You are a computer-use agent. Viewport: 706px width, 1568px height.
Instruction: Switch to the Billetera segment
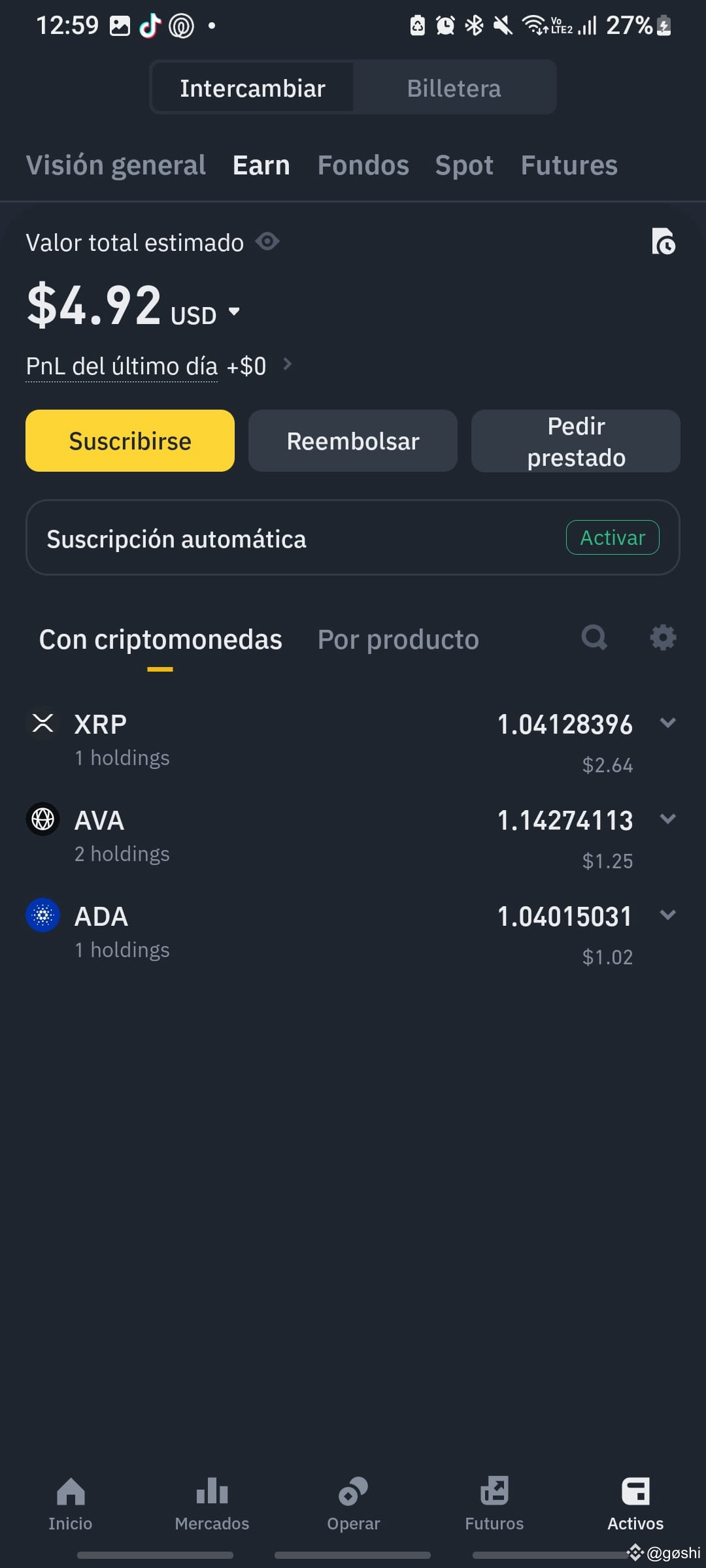coord(454,88)
